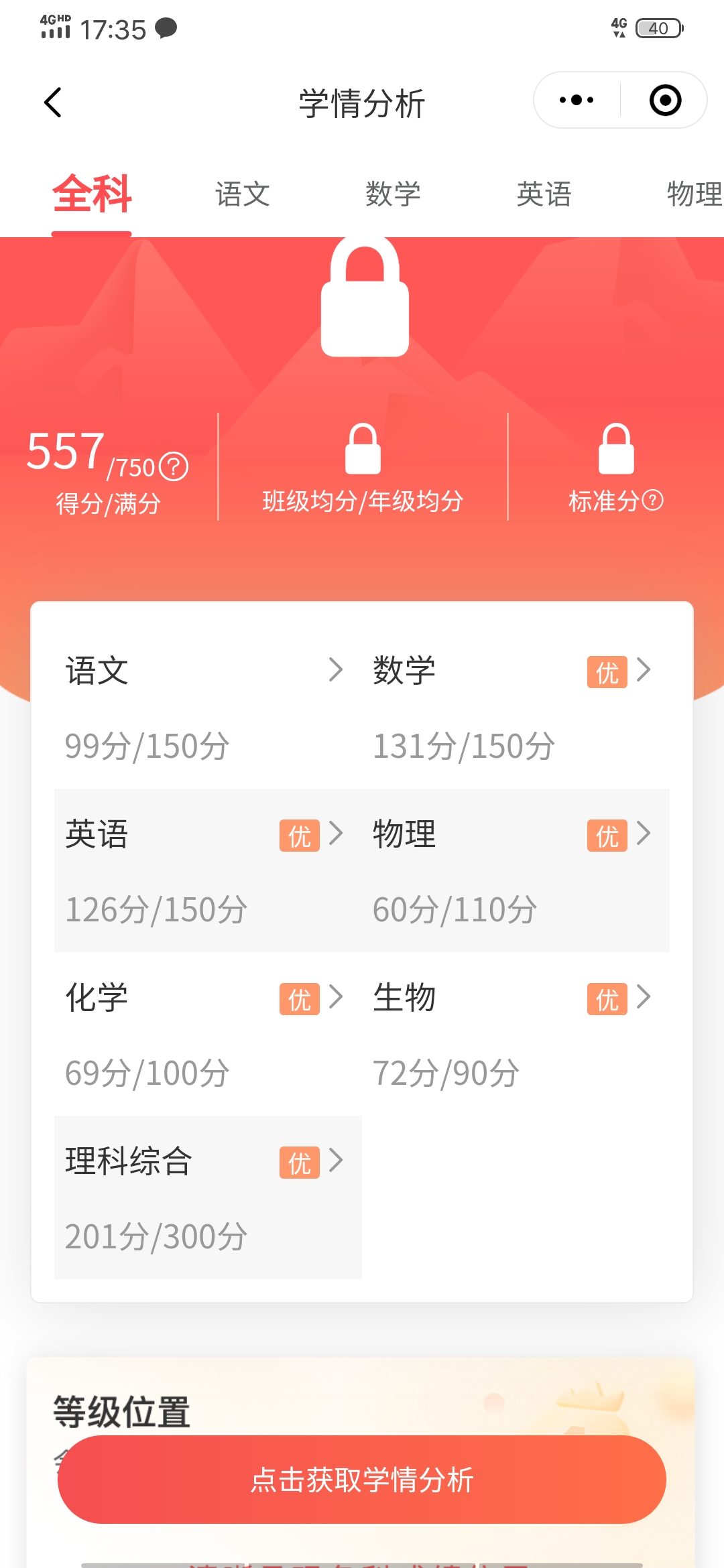Switch to the 数学 tab

tap(393, 194)
